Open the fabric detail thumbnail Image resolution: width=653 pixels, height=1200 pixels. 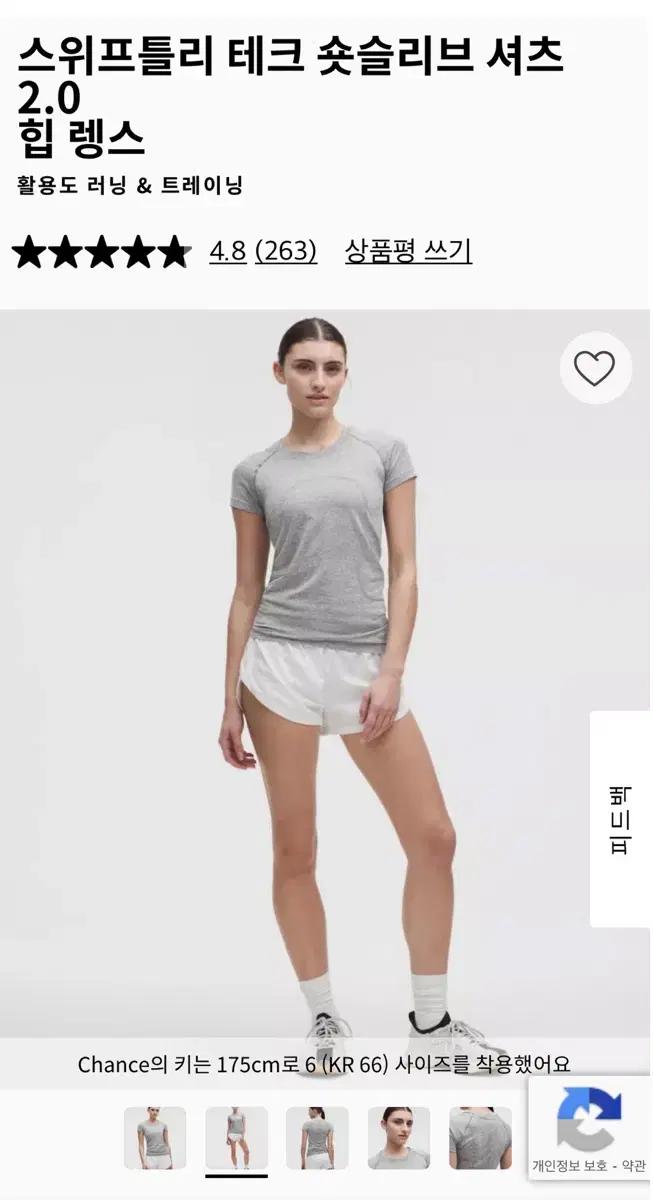(x=479, y=1137)
